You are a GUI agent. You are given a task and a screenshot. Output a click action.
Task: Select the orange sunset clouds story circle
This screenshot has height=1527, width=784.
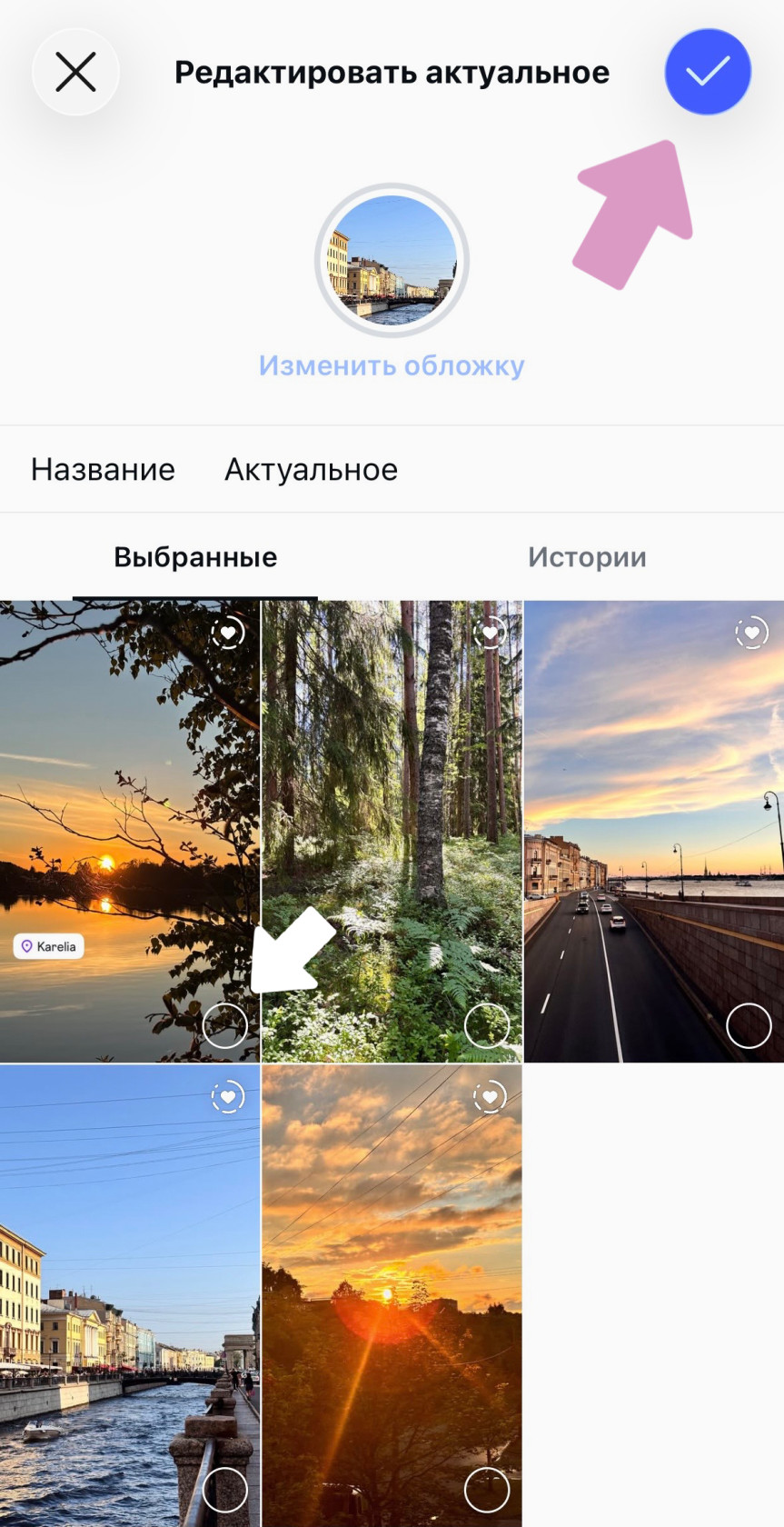coord(487,1490)
